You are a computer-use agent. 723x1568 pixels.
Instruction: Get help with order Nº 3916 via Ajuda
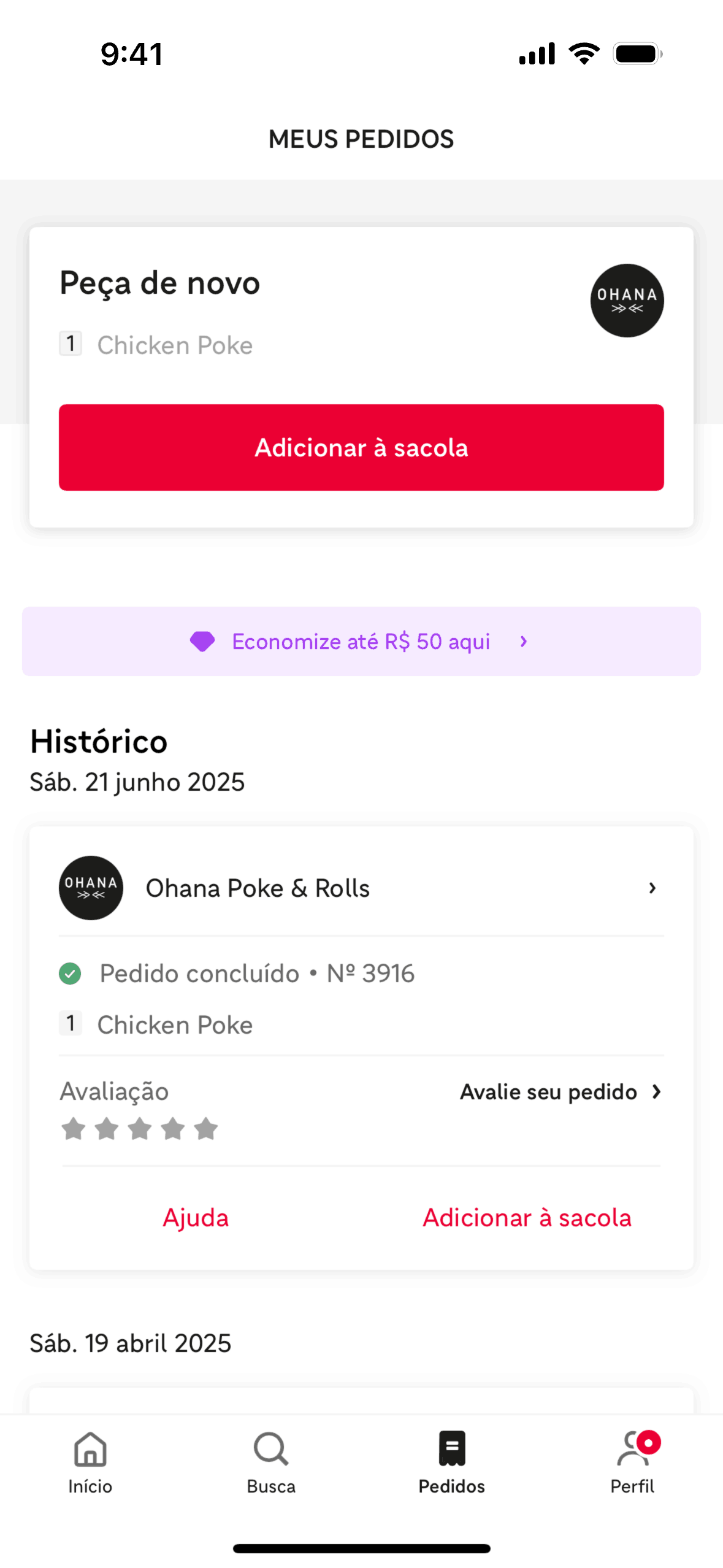[196, 1218]
